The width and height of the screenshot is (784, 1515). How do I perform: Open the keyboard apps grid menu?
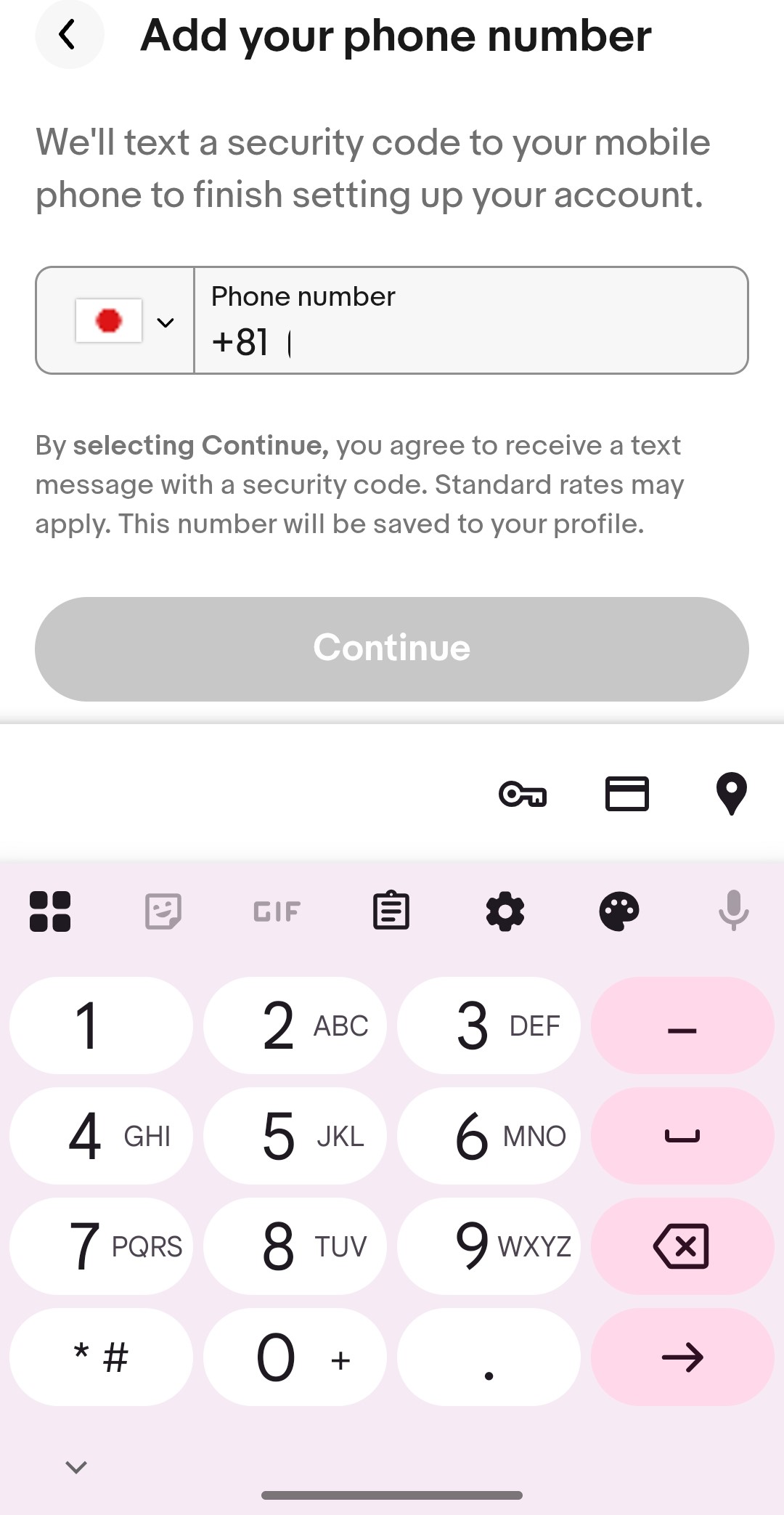pos(50,911)
